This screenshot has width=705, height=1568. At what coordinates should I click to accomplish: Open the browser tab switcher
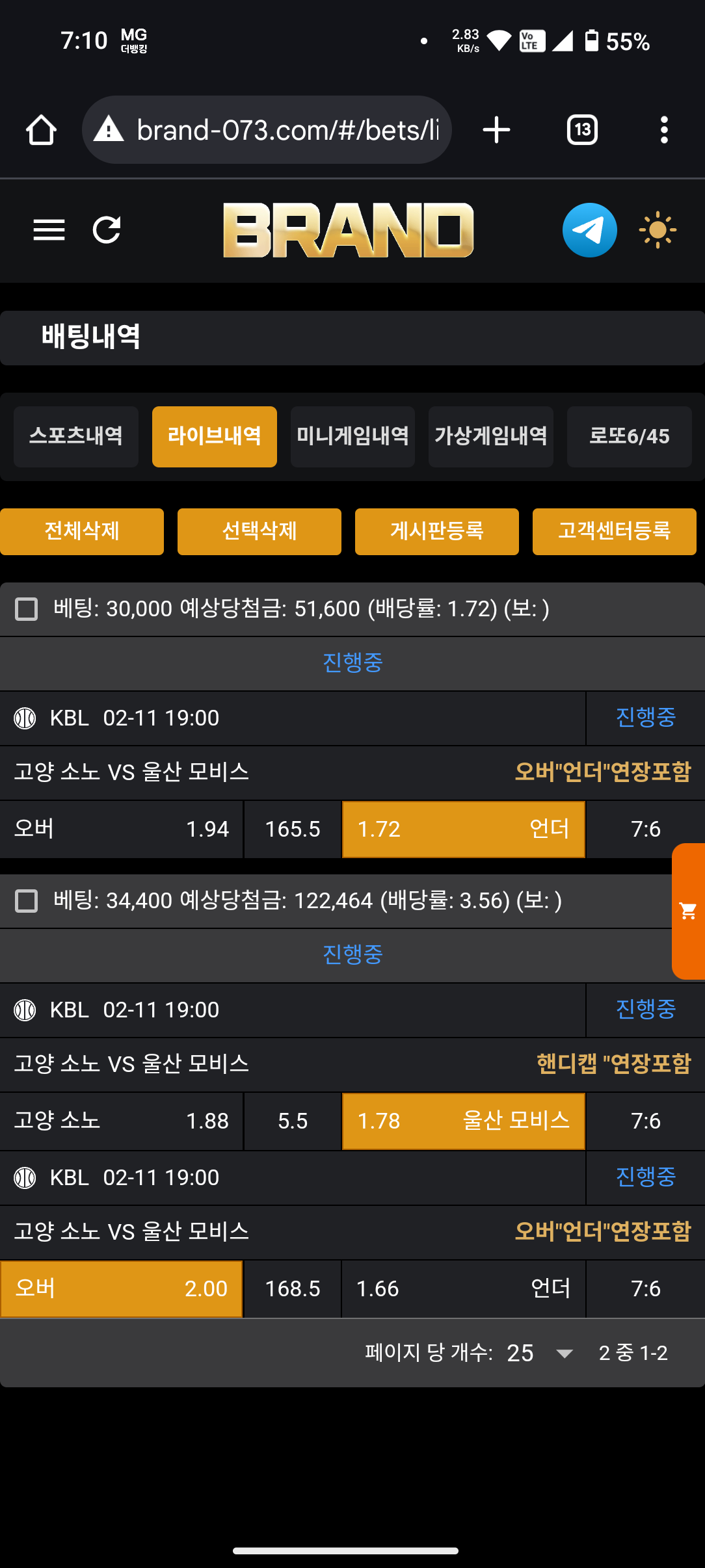(582, 130)
